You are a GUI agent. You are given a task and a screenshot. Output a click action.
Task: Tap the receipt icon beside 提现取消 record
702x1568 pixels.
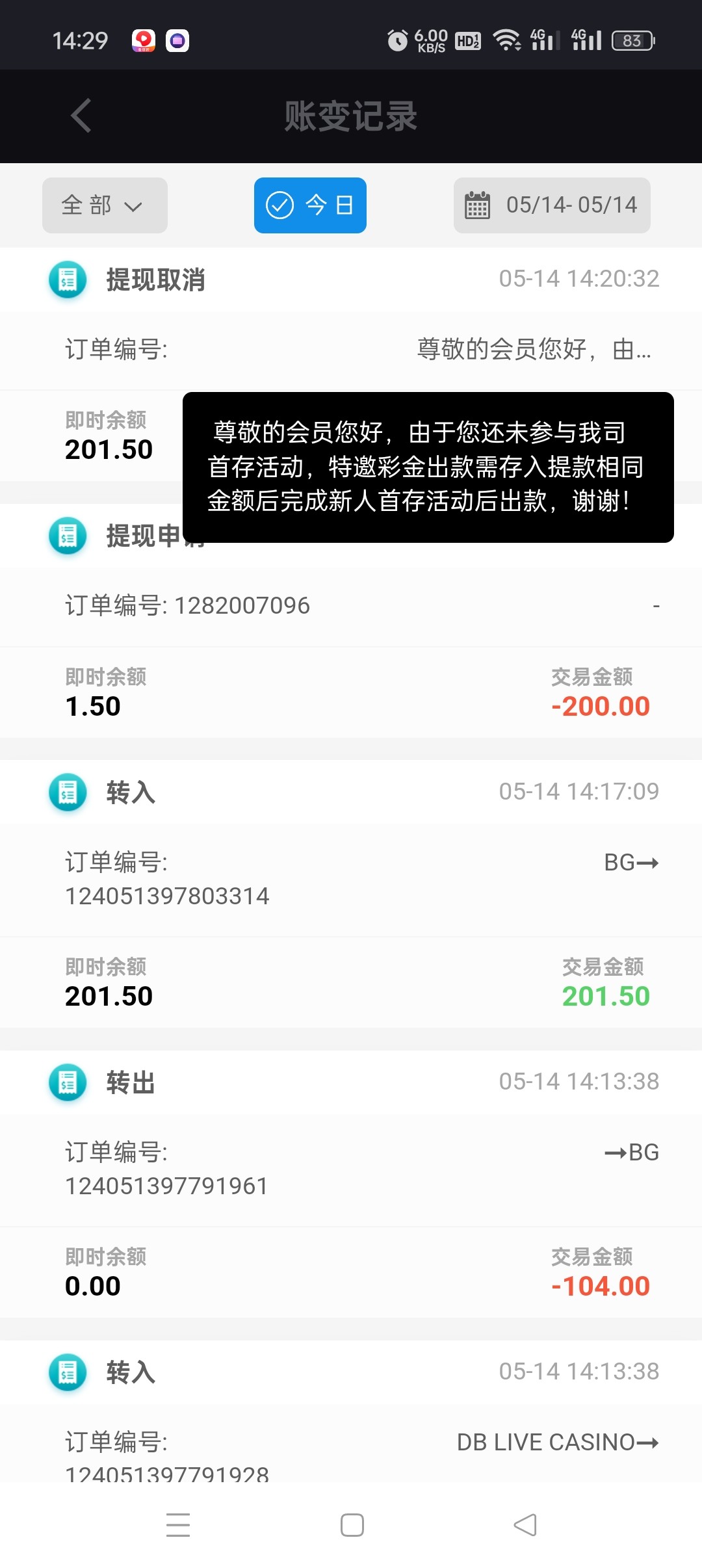66,280
